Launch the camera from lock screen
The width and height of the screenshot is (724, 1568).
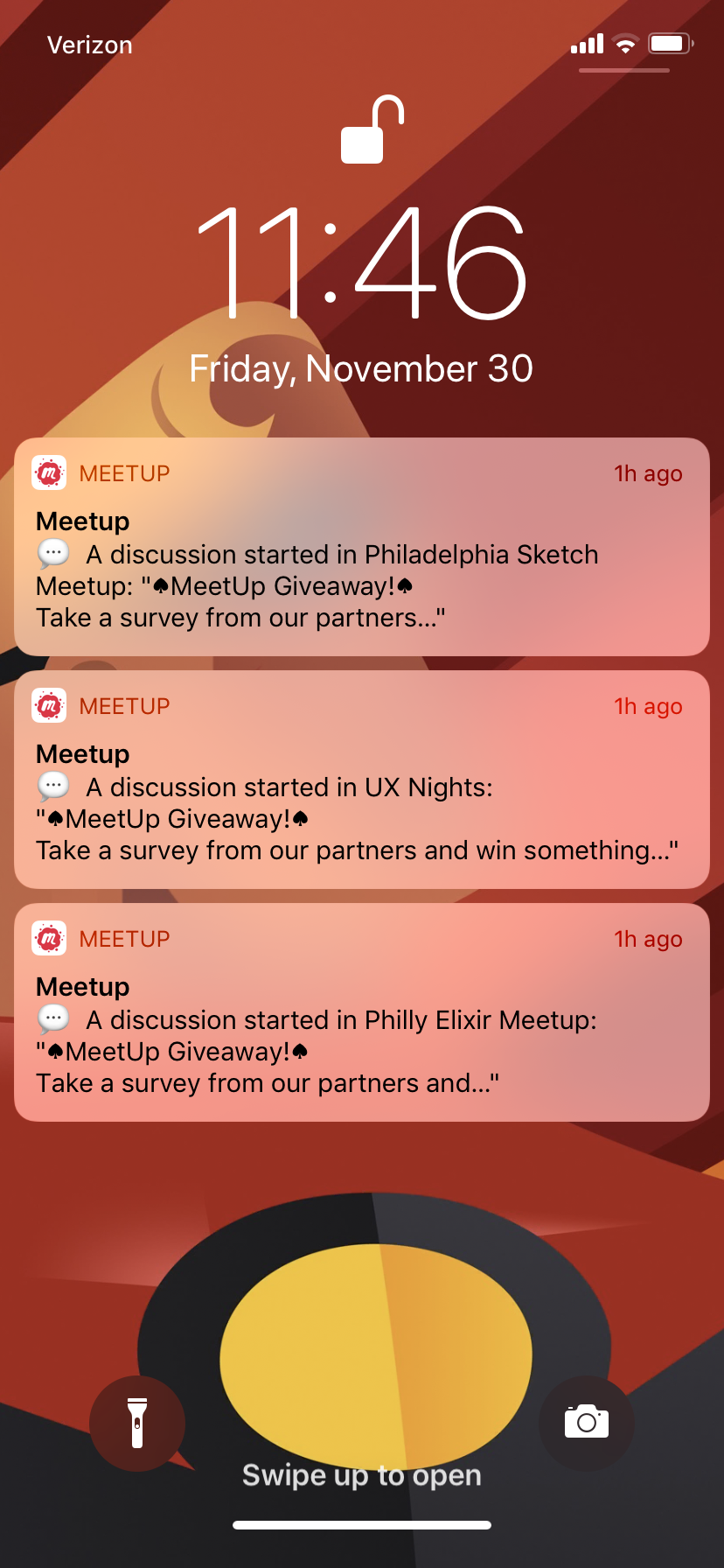pos(587,1422)
